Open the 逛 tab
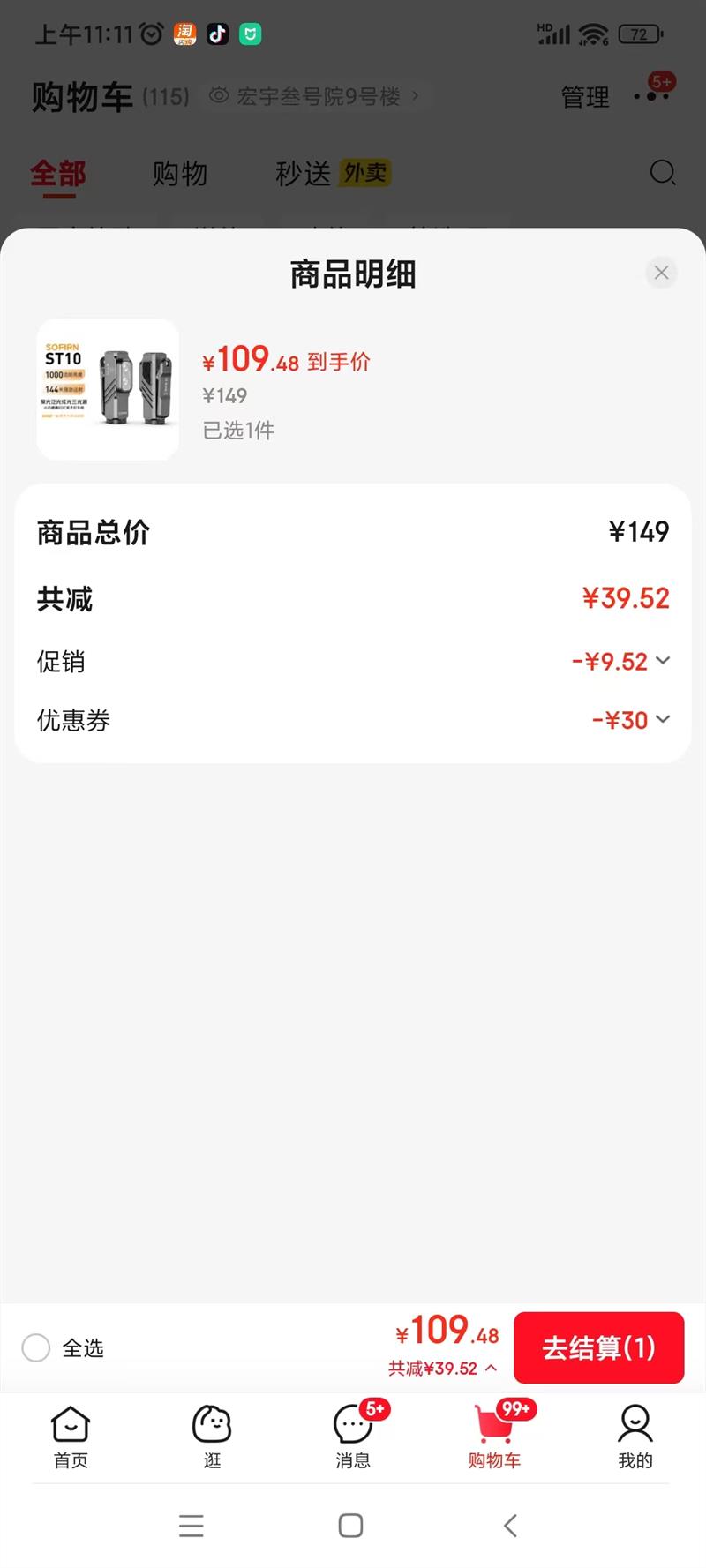Image resolution: width=706 pixels, height=1568 pixels. click(x=212, y=1436)
